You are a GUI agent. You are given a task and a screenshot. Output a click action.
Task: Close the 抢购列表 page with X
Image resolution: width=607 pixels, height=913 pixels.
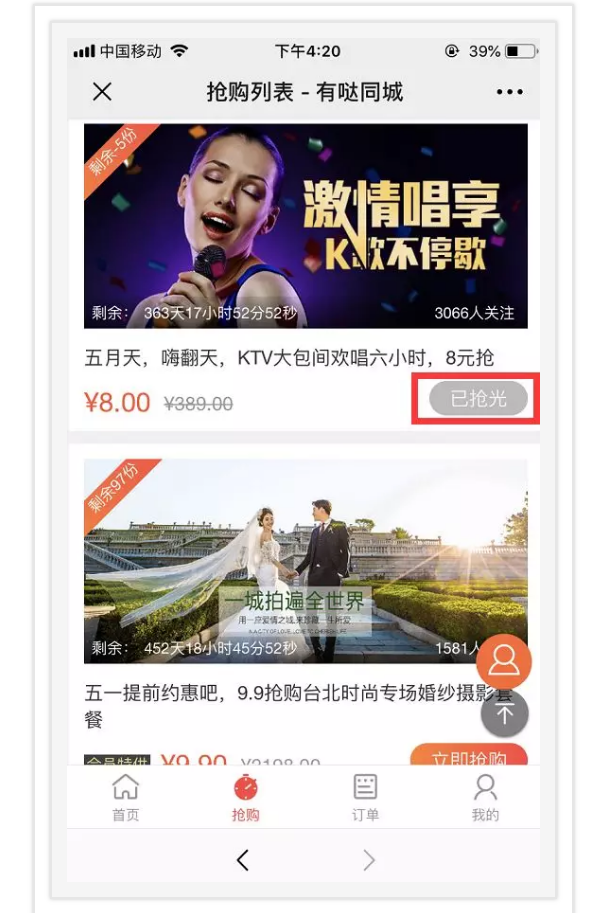pyautogui.click(x=102, y=92)
